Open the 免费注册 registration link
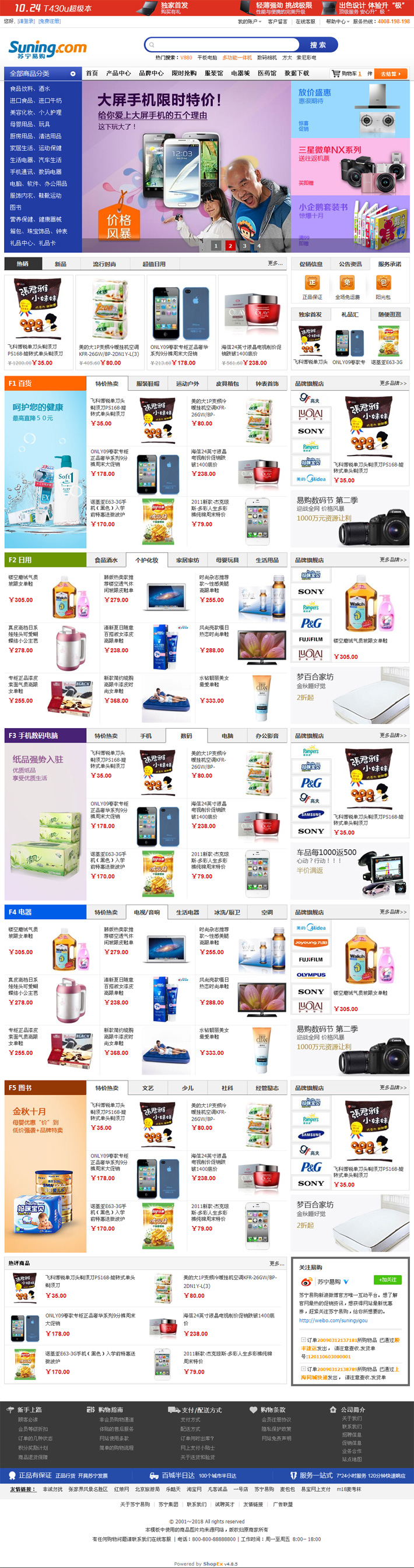The width and height of the screenshot is (414, 1568). [x=50, y=22]
